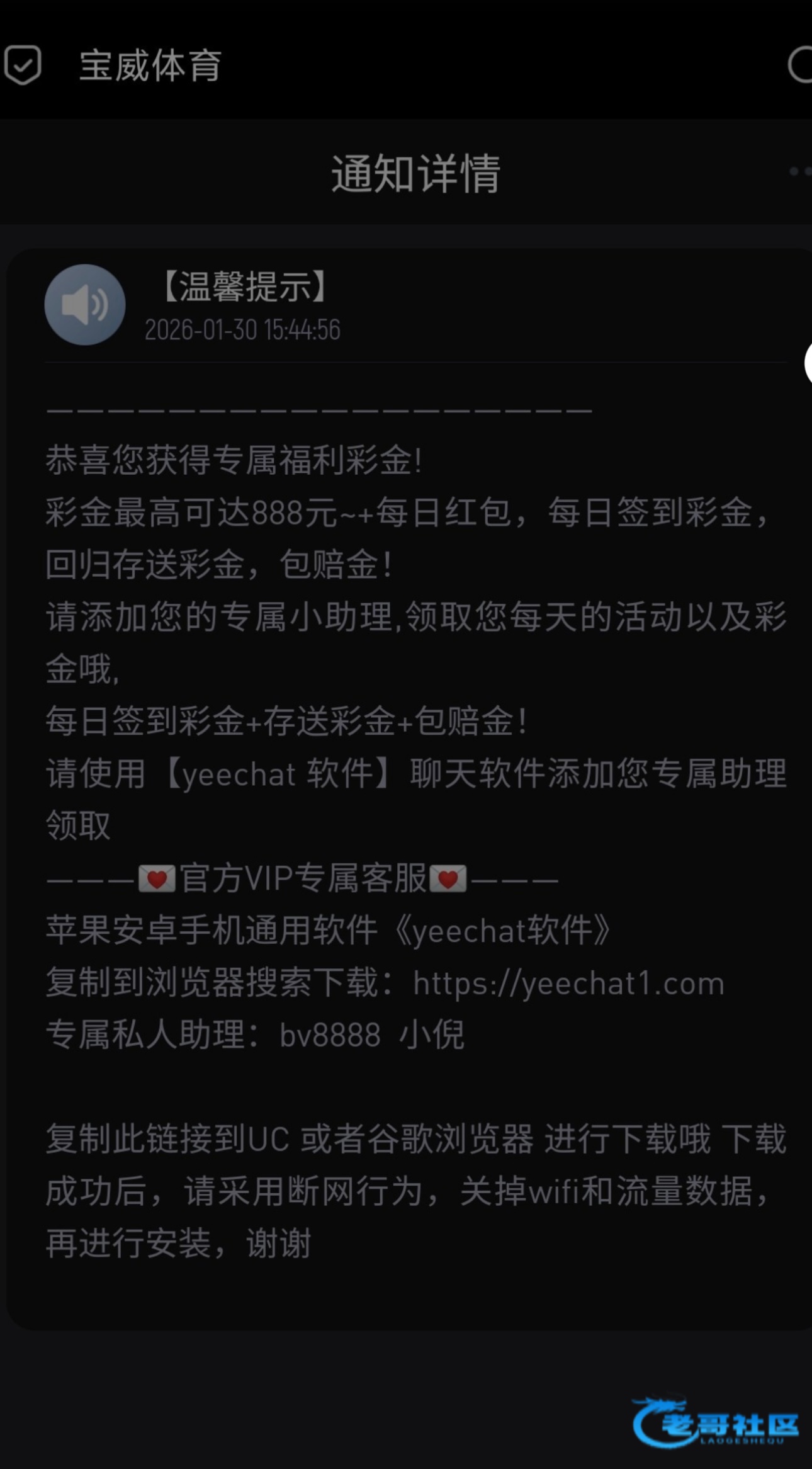The image size is (812, 1469).
Task: Tap the circular icon in the top bar
Action: pyautogui.click(x=800, y=65)
